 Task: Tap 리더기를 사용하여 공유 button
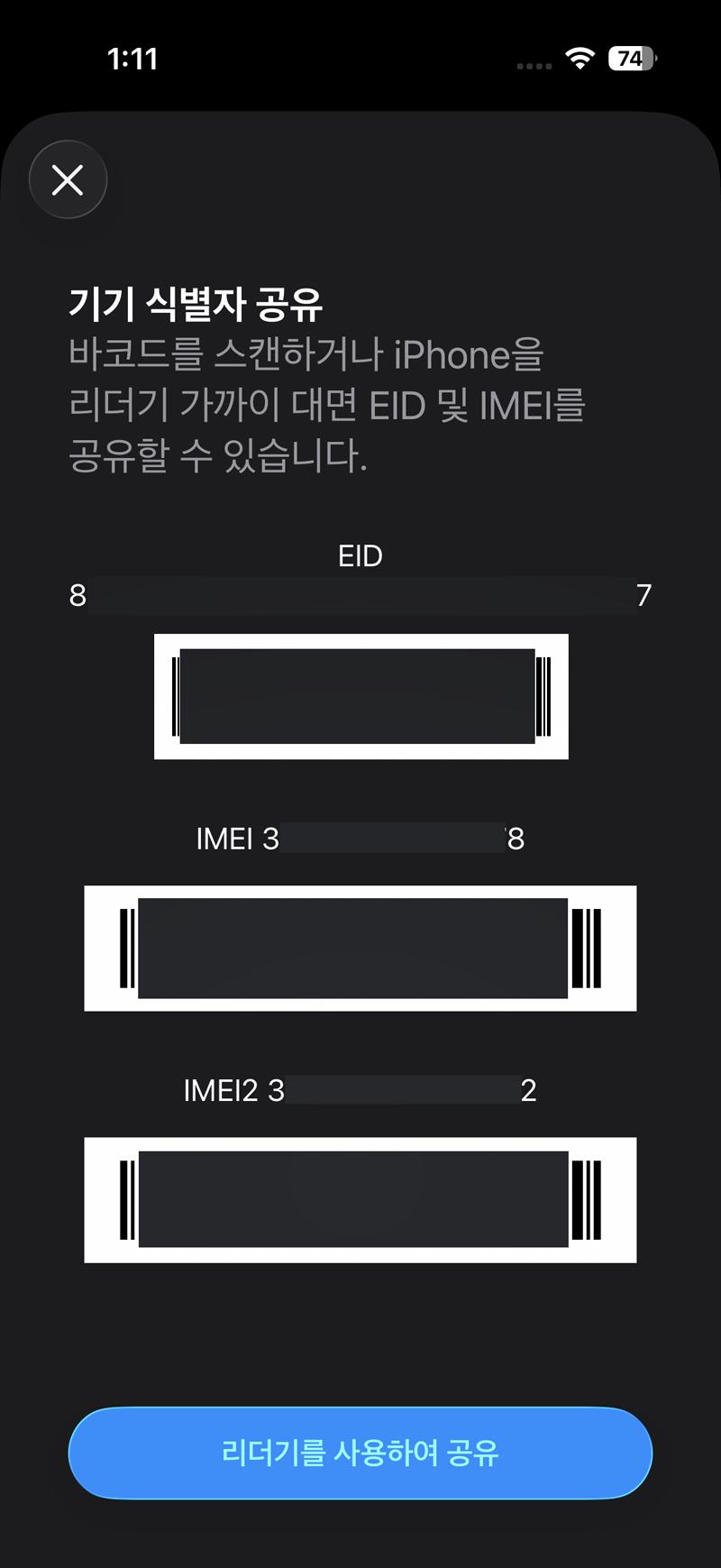click(360, 1452)
